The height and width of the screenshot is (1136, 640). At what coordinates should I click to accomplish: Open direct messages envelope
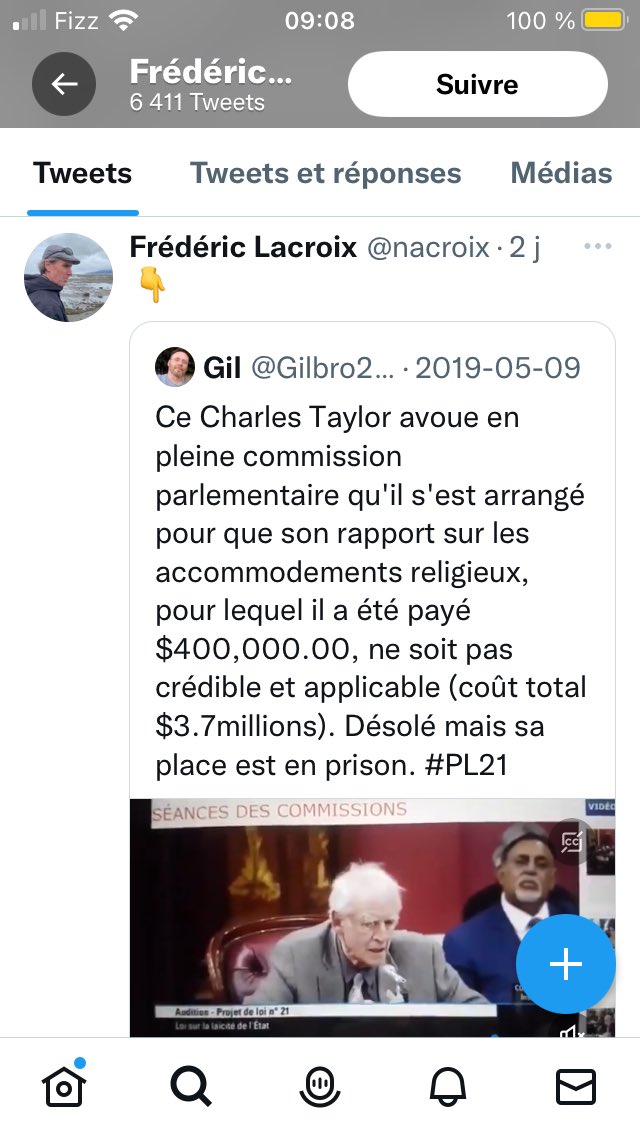(x=575, y=1087)
